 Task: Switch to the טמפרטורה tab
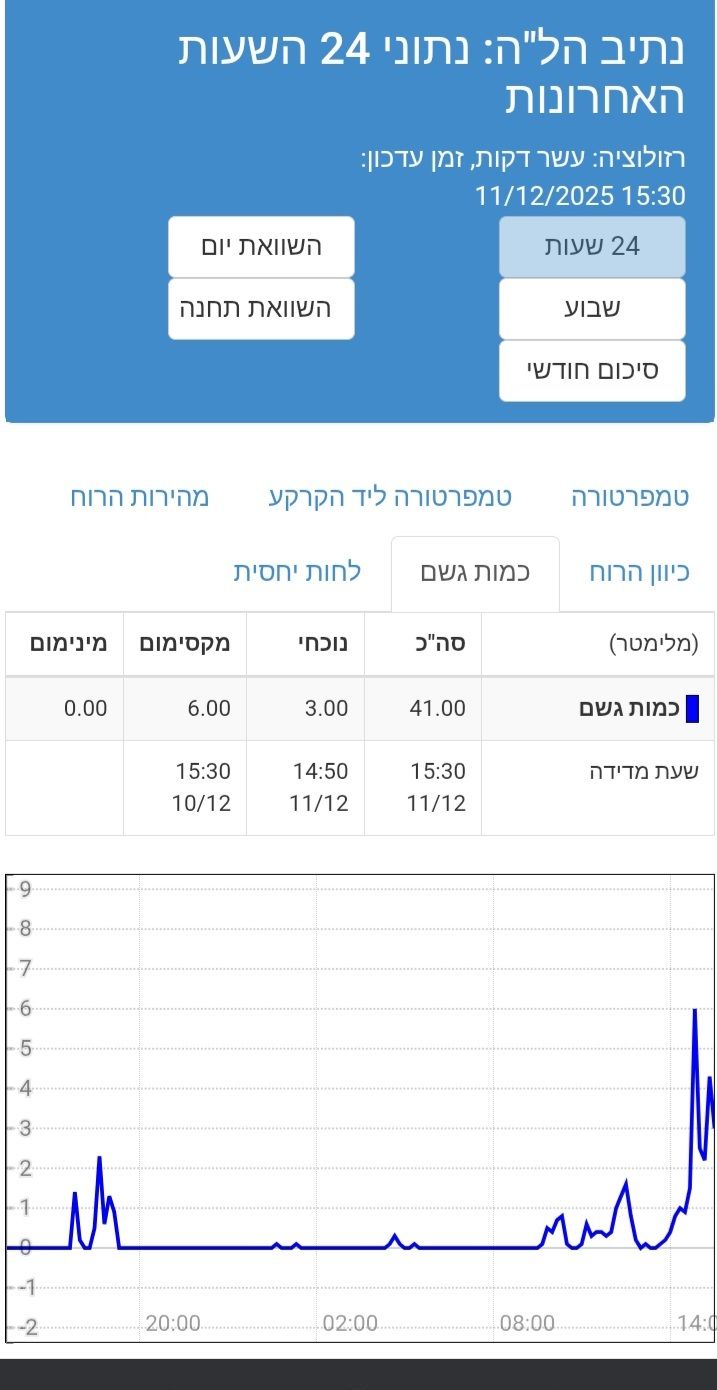pyautogui.click(x=630, y=497)
